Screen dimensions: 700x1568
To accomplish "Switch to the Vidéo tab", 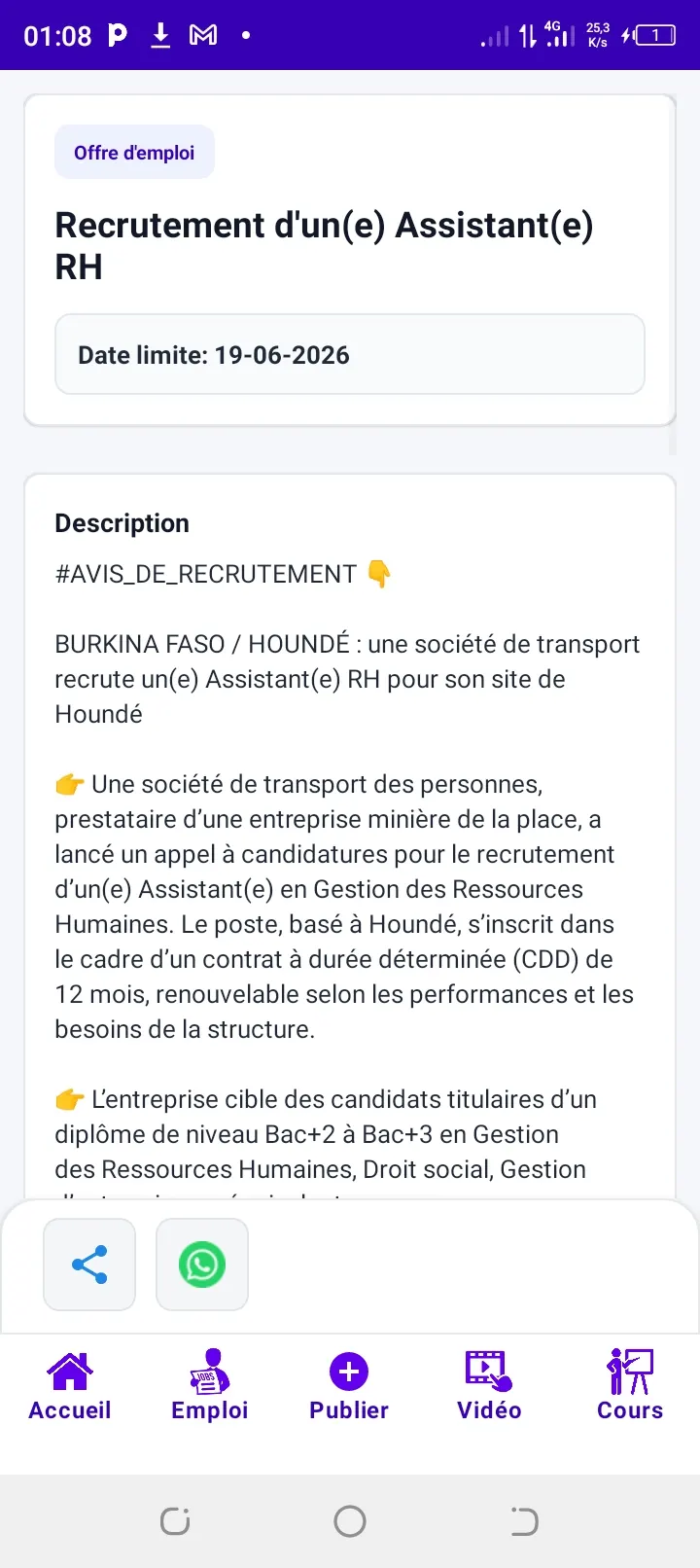I will coord(489,1386).
